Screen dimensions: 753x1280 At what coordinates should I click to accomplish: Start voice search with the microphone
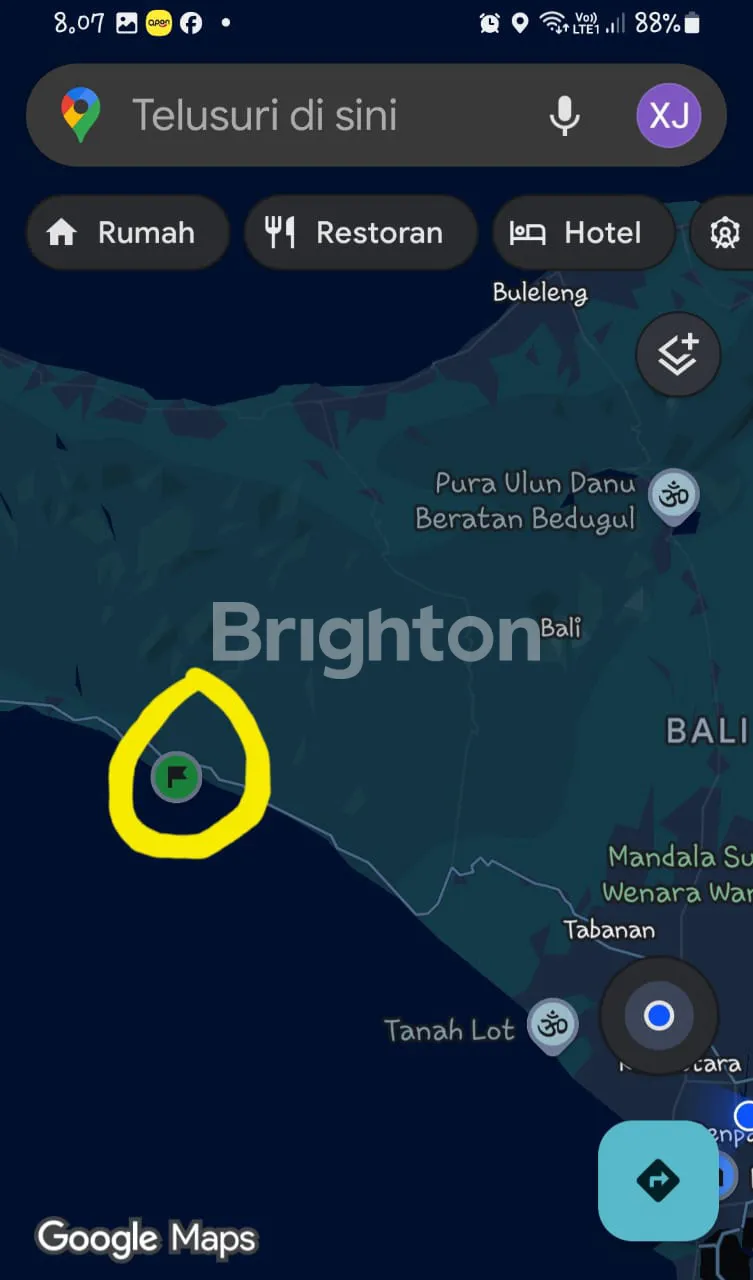click(564, 116)
